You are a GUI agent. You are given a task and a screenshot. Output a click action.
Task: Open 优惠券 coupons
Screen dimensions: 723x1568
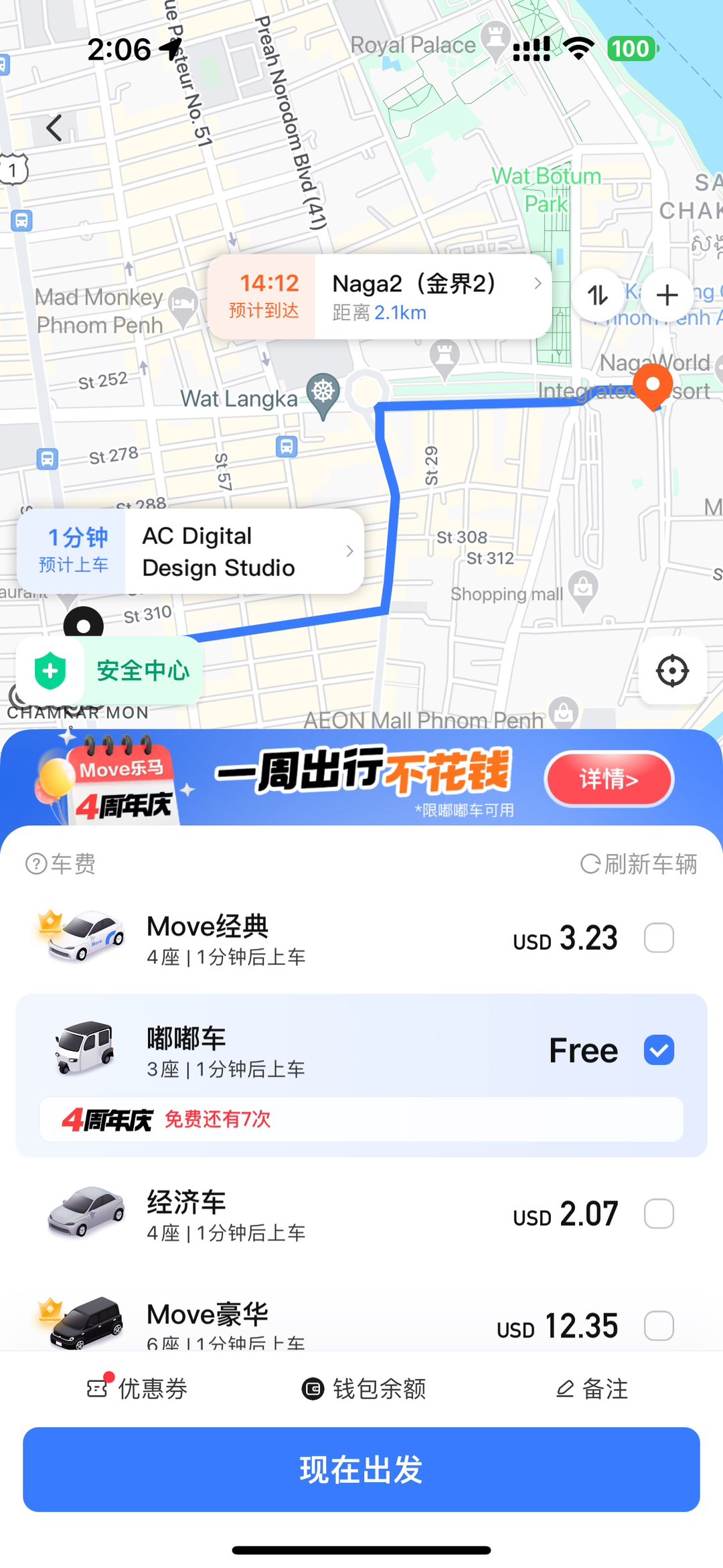[x=138, y=1388]
